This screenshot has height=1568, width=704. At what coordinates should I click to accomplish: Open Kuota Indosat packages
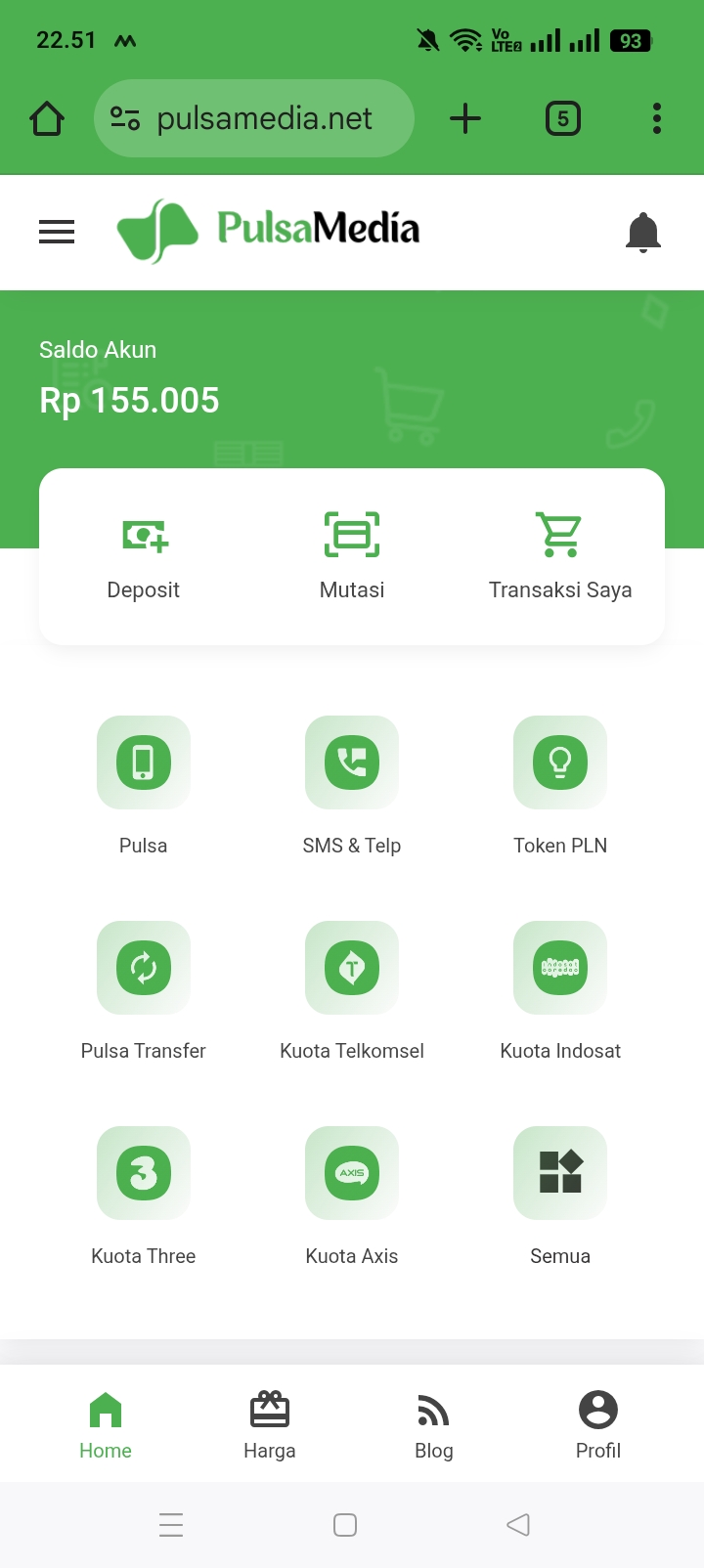[x=560, y=969]
